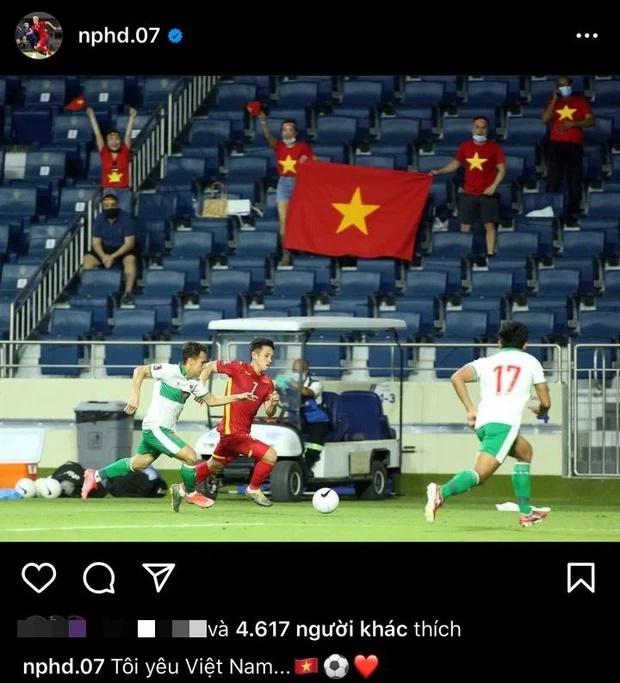Open the post overflow menu

[x=586, y=36]
